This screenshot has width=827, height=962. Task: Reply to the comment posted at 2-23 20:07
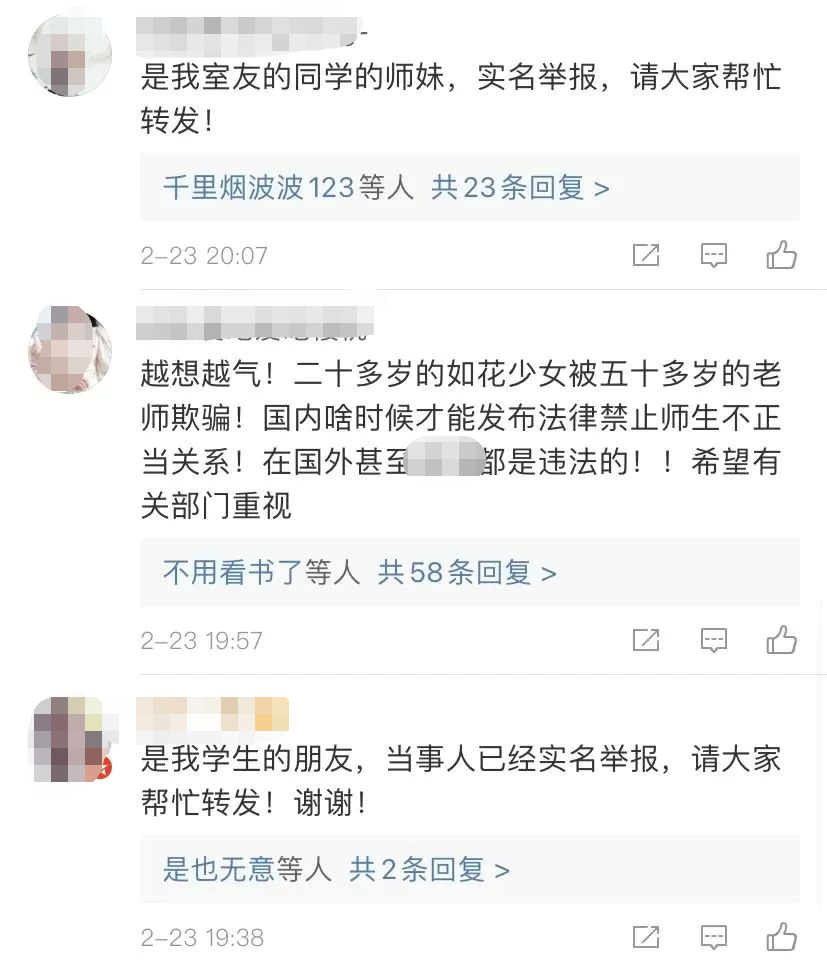(x=714, y=255)
